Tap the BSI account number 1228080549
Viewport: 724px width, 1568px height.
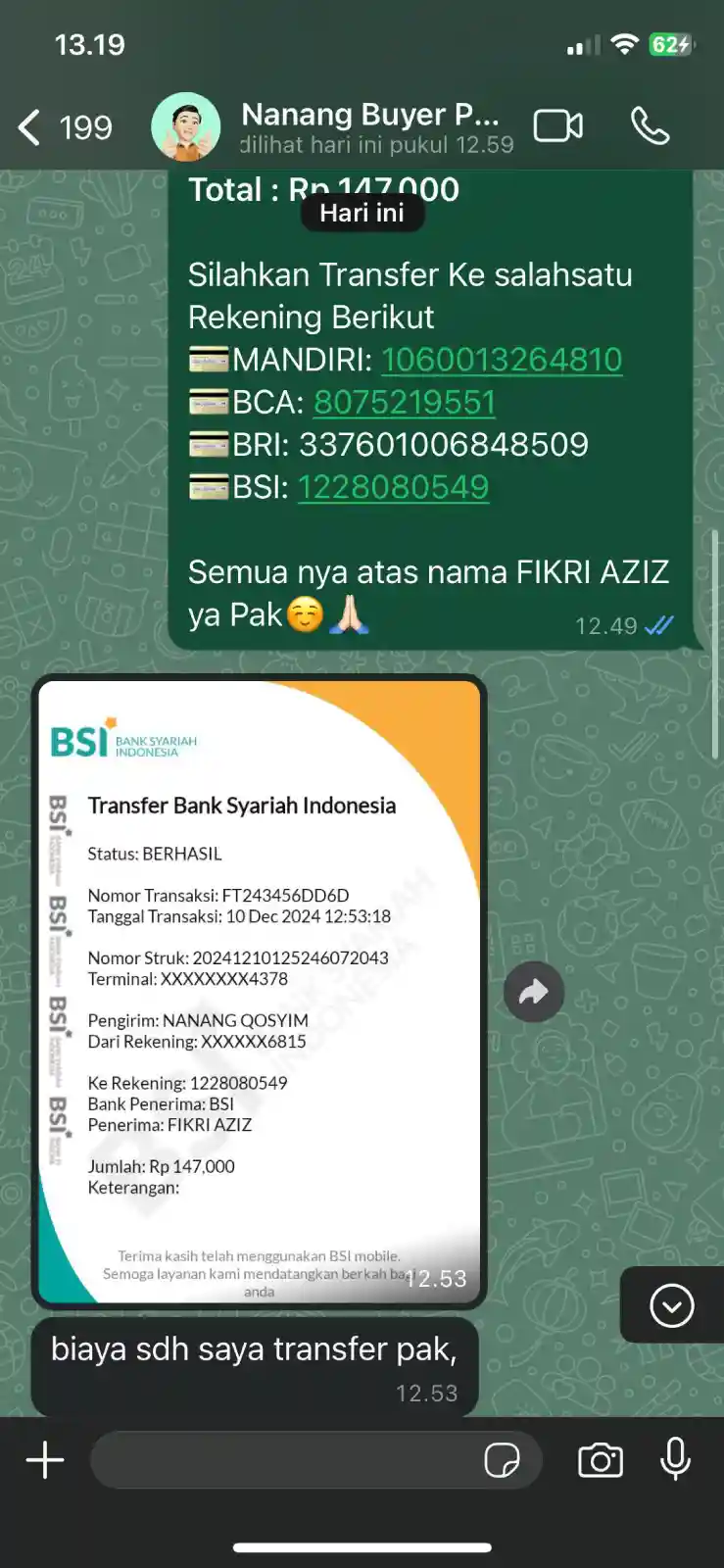coord(393,487)
